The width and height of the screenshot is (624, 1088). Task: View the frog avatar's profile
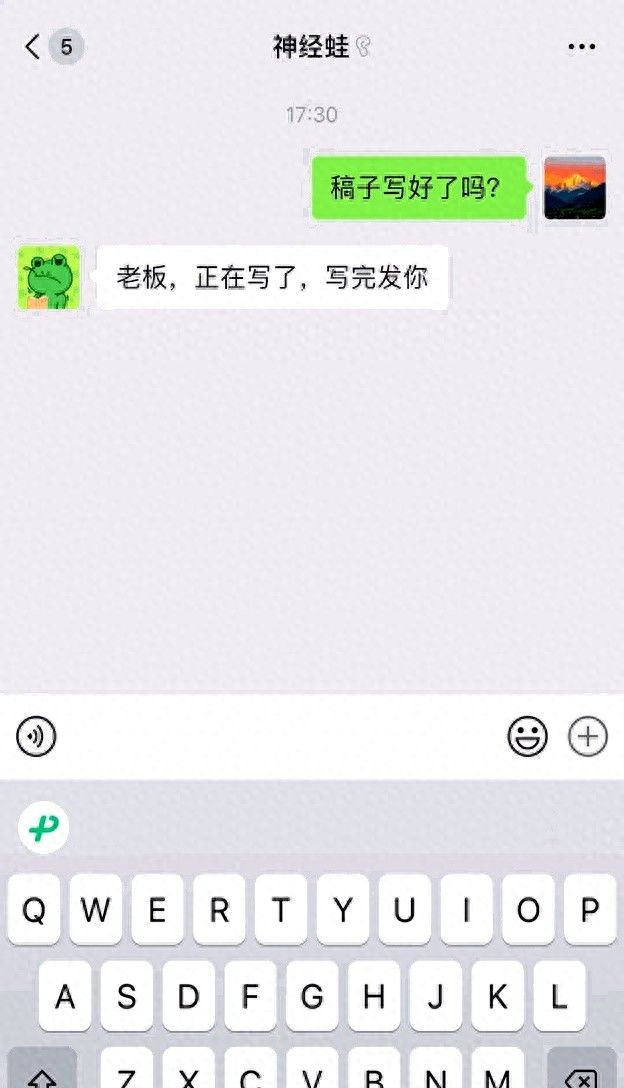tap(49, 277)
